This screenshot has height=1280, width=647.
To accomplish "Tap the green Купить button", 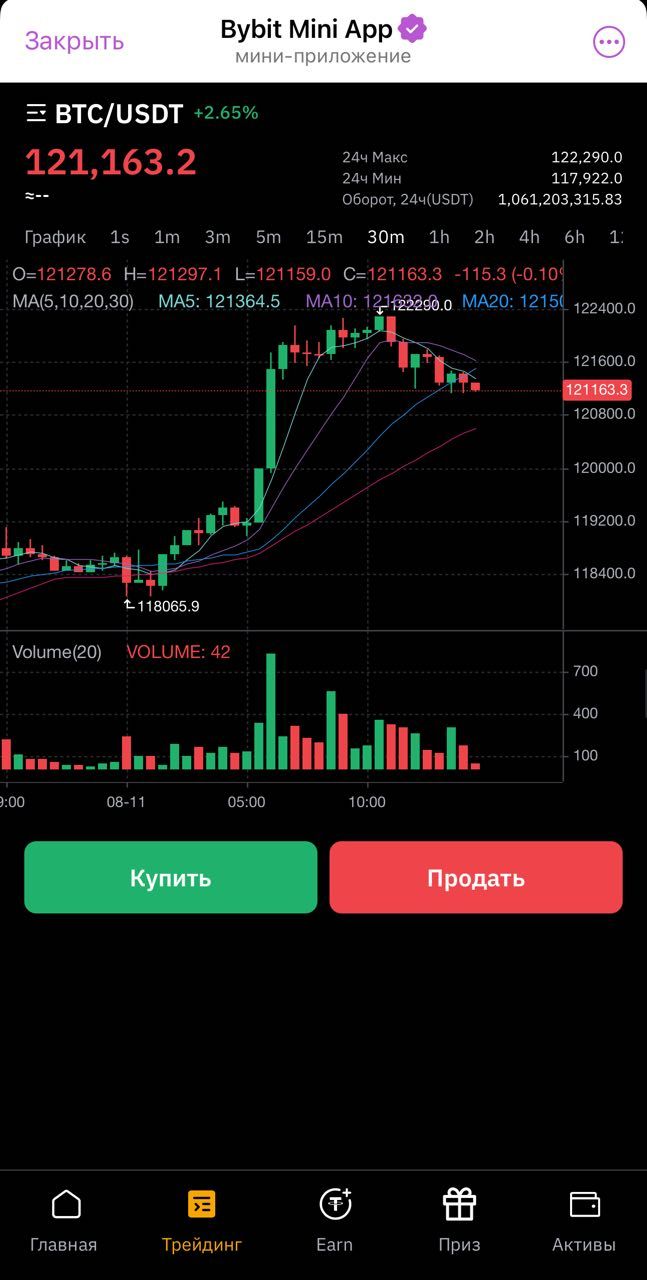I will tap(170, 878).
